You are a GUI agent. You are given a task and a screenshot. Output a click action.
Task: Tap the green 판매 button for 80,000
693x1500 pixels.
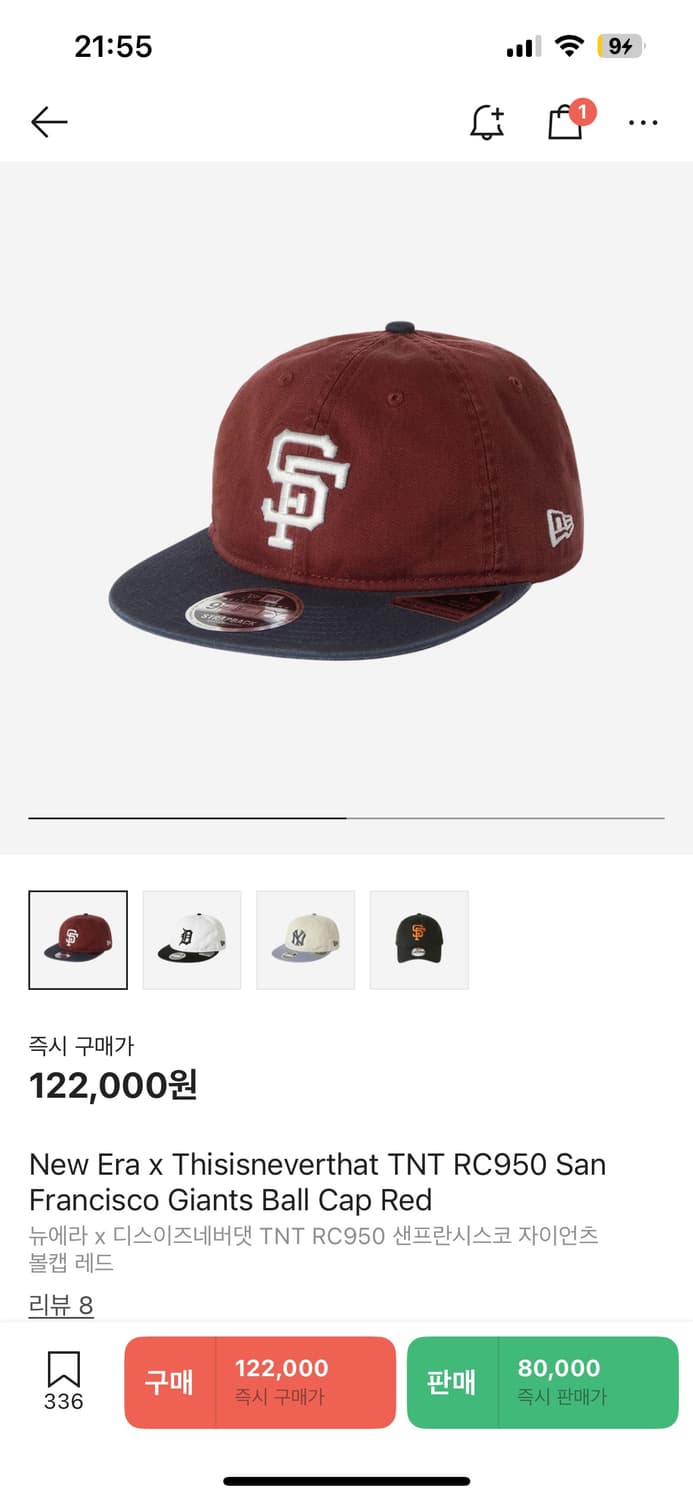tap(542, 1382)
